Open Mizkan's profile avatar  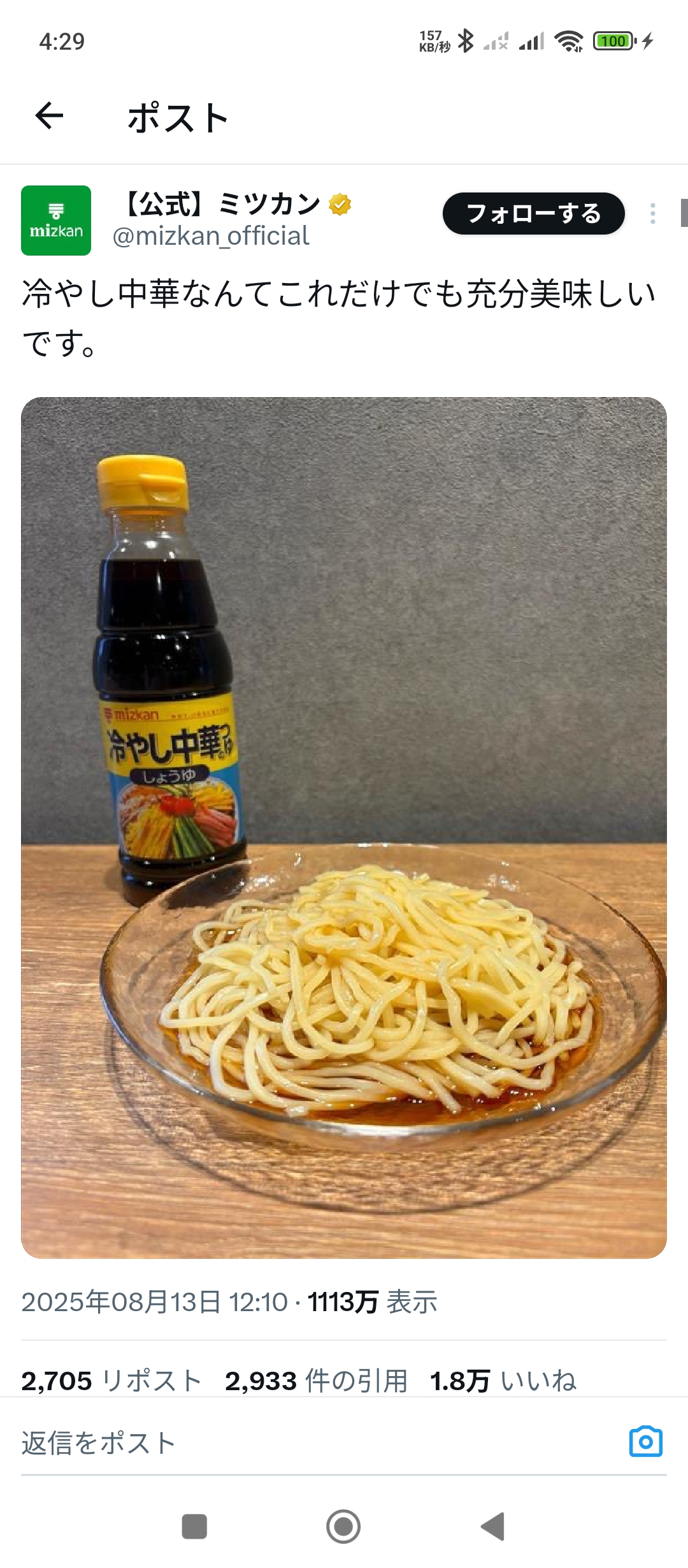click(56, 221)
